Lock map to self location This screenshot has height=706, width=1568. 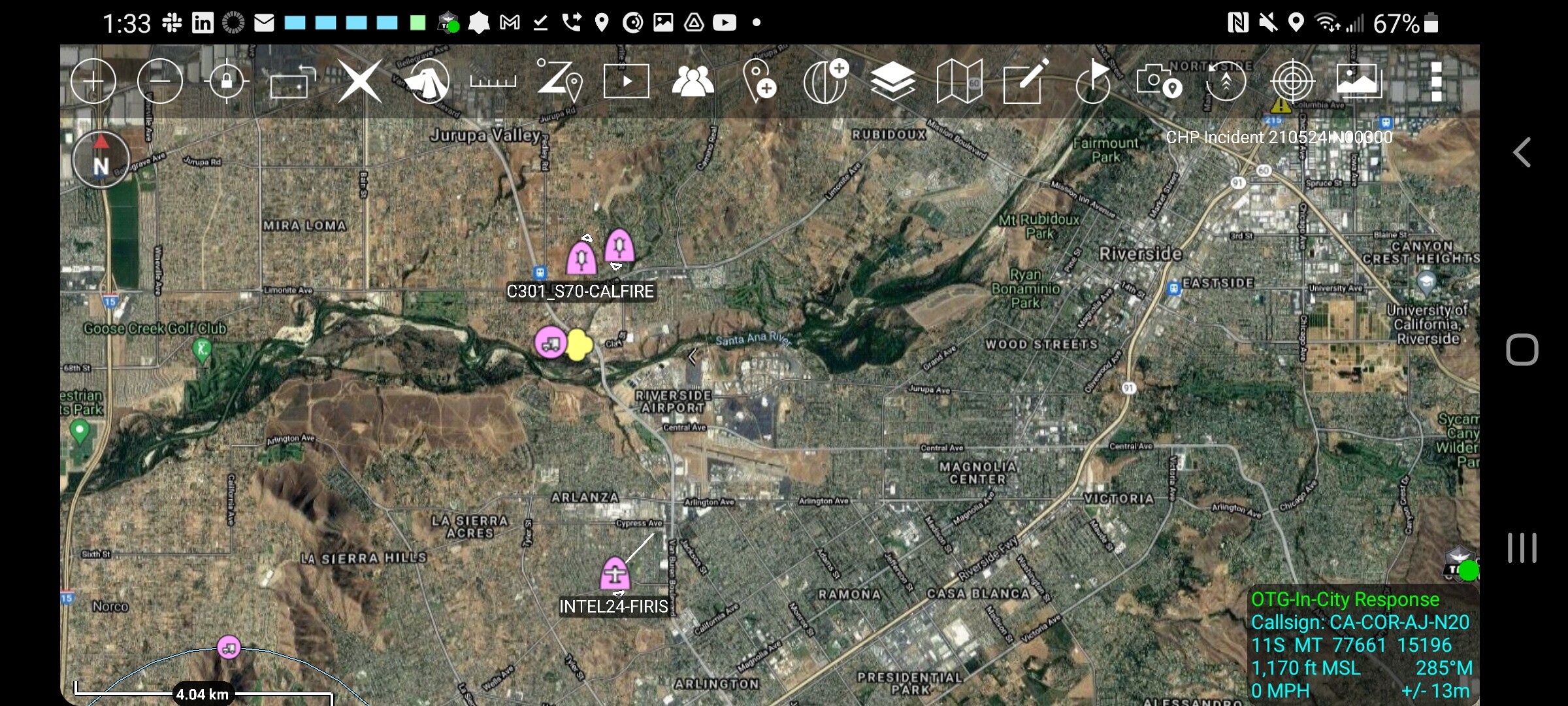tap(226, 81)
